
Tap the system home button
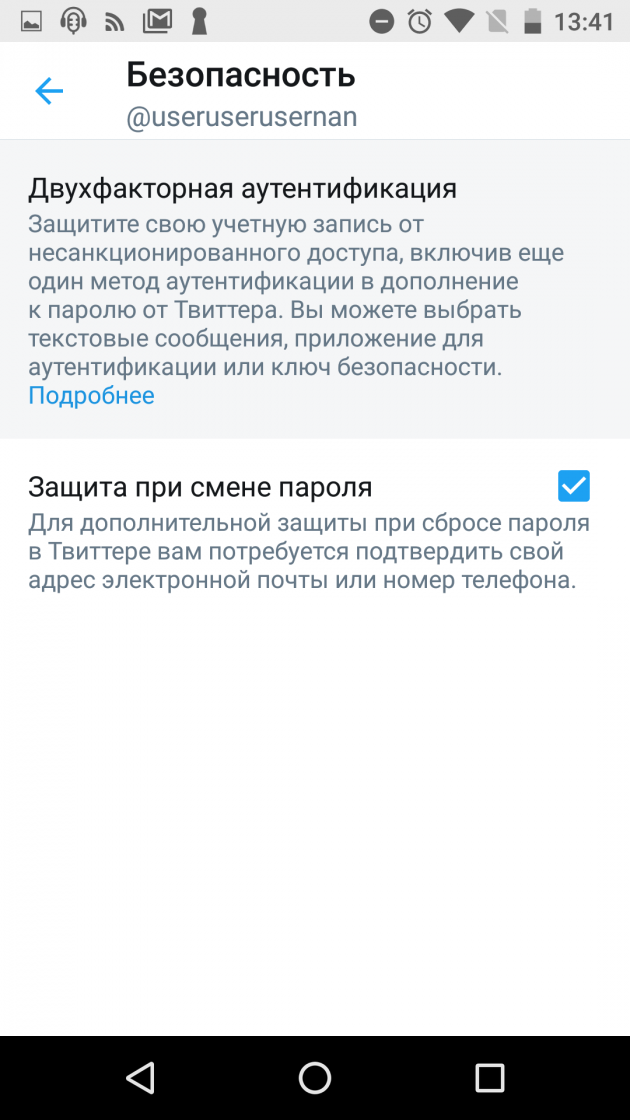tap(315, 1077)
